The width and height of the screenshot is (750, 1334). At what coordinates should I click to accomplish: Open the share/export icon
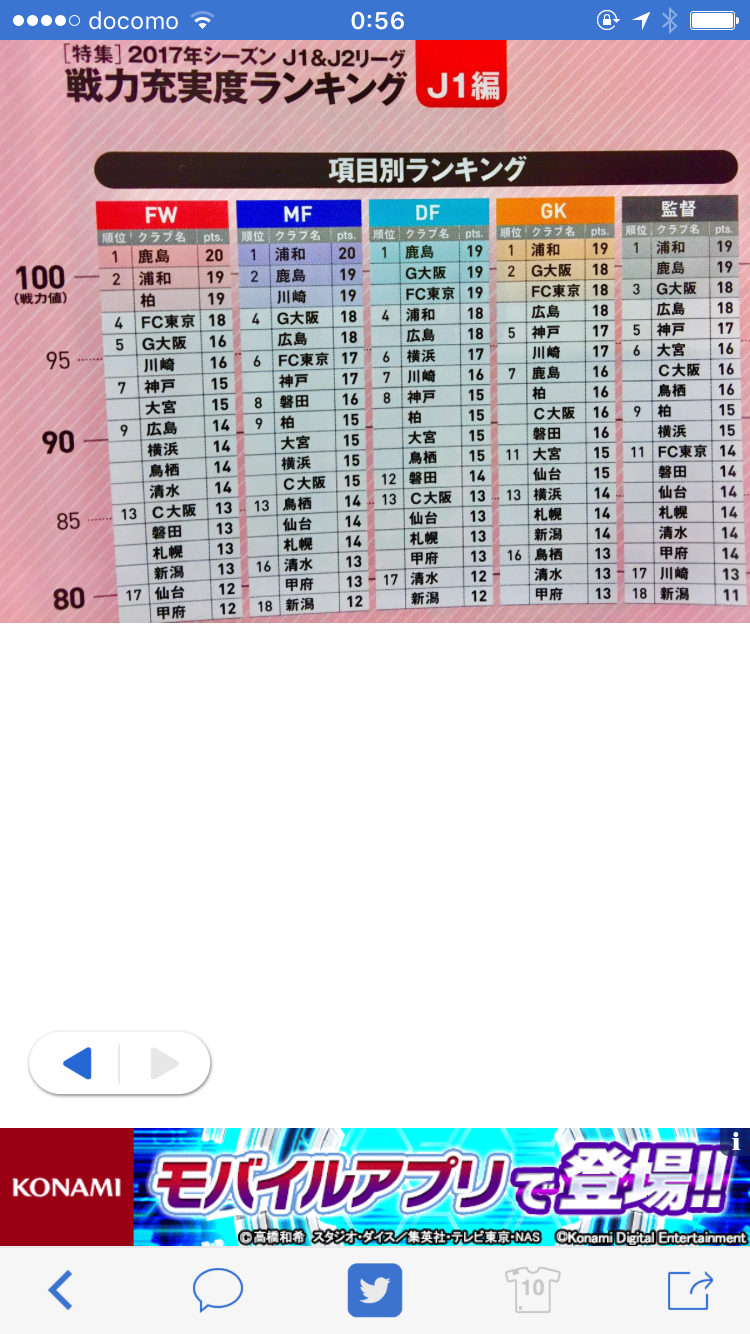click(690, 1290)
